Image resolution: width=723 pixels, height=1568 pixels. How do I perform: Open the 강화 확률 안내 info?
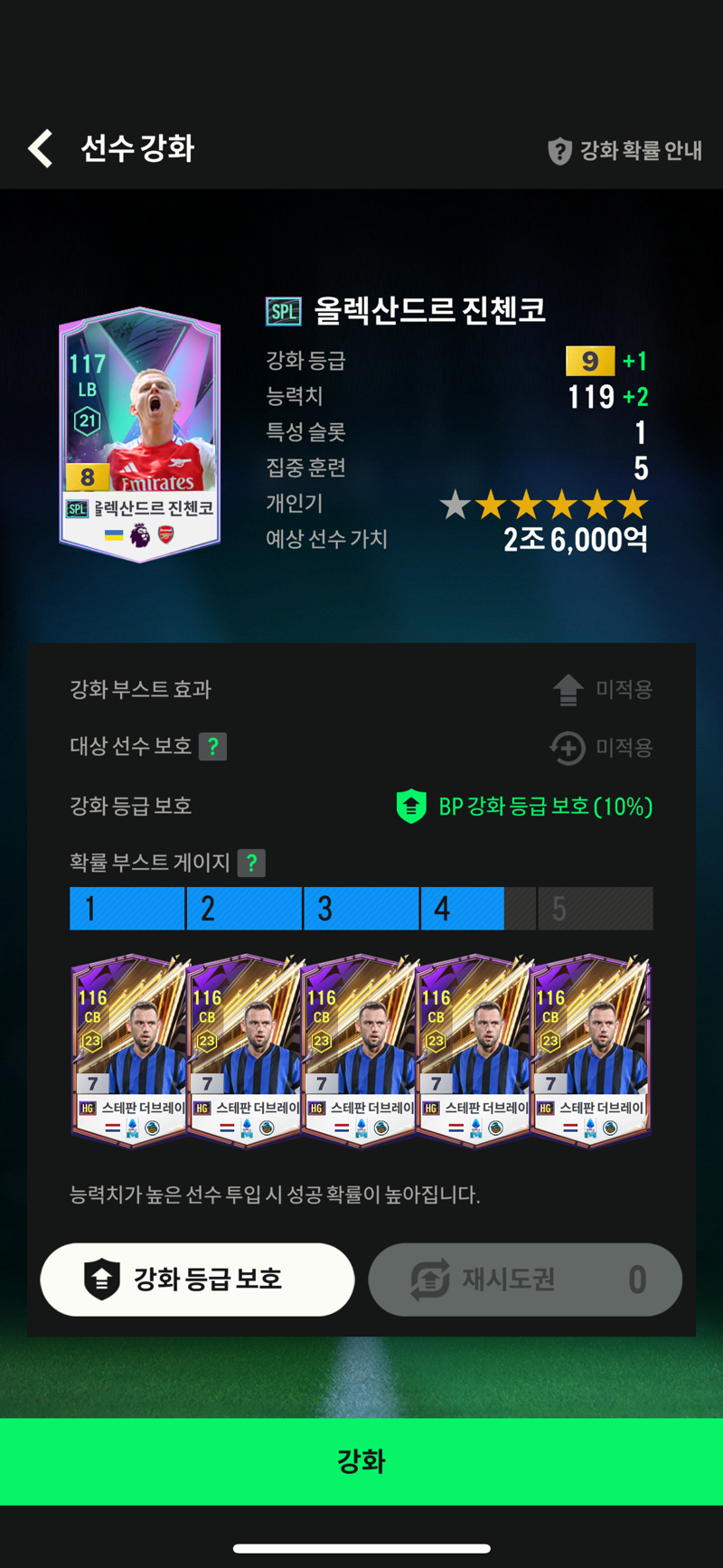[x=625, y=150]
